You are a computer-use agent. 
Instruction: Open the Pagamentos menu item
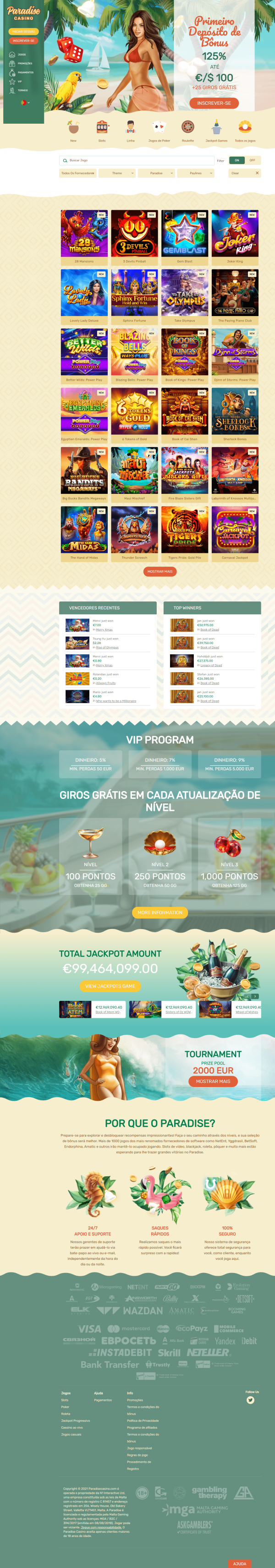point(25,72)
